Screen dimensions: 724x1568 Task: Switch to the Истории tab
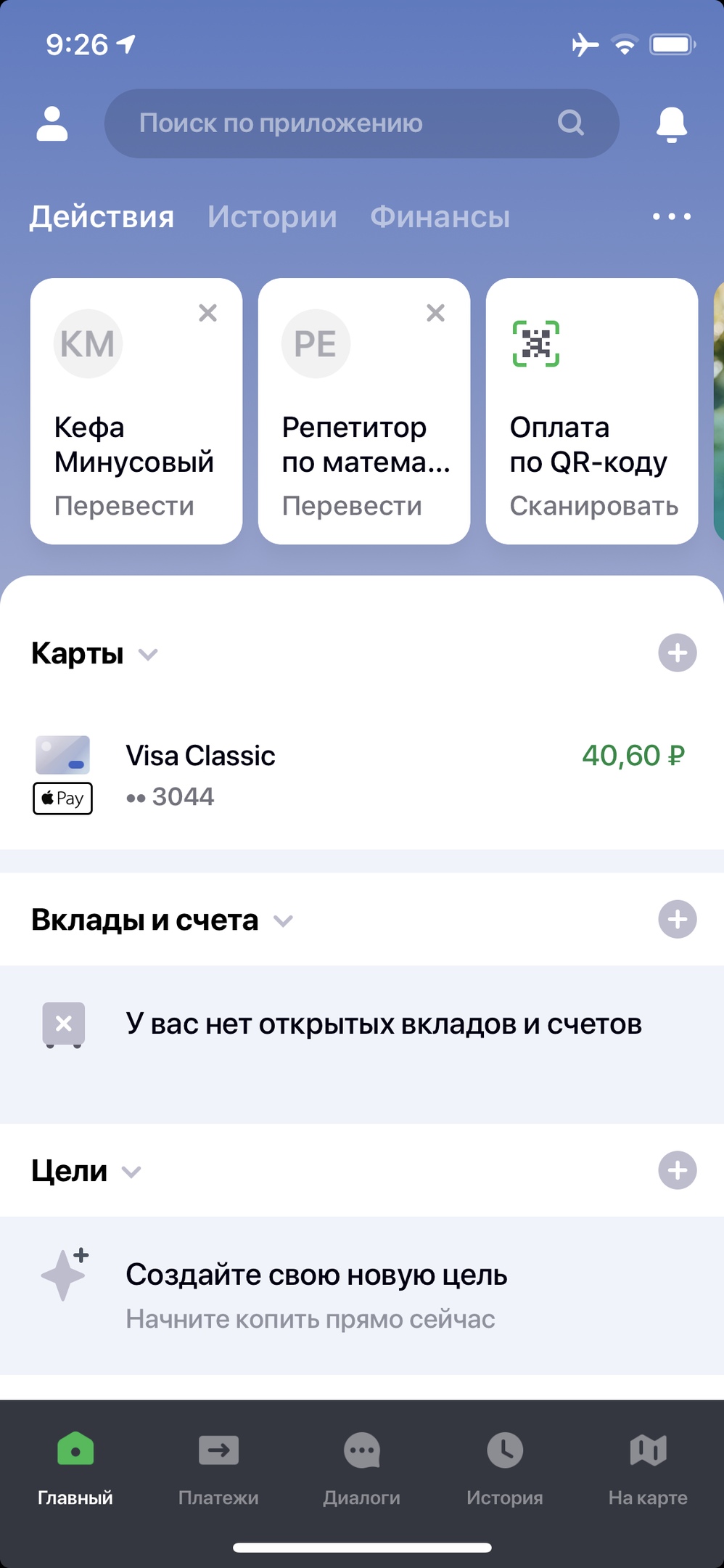pyautogui.click(x=272, y=216)
